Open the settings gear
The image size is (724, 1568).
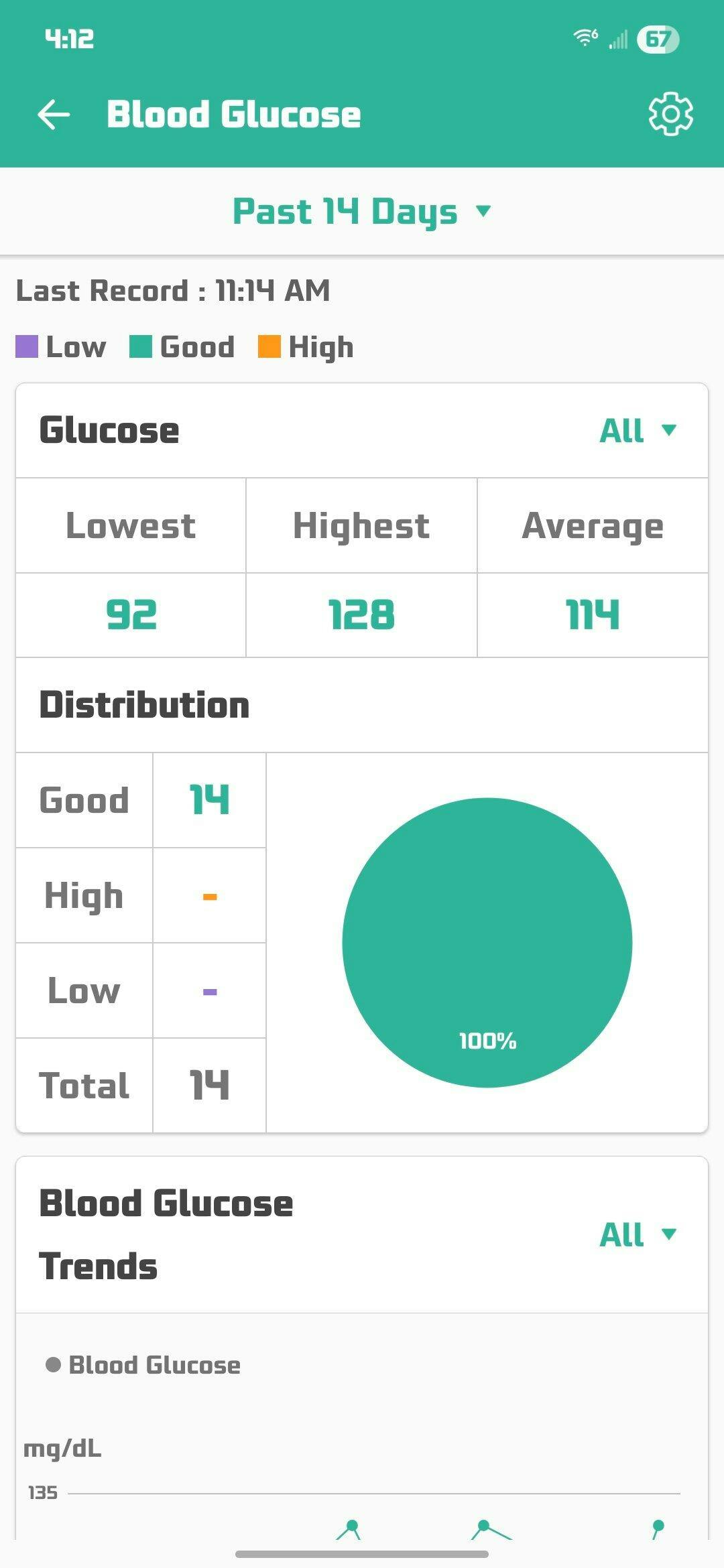click(670, 115)
